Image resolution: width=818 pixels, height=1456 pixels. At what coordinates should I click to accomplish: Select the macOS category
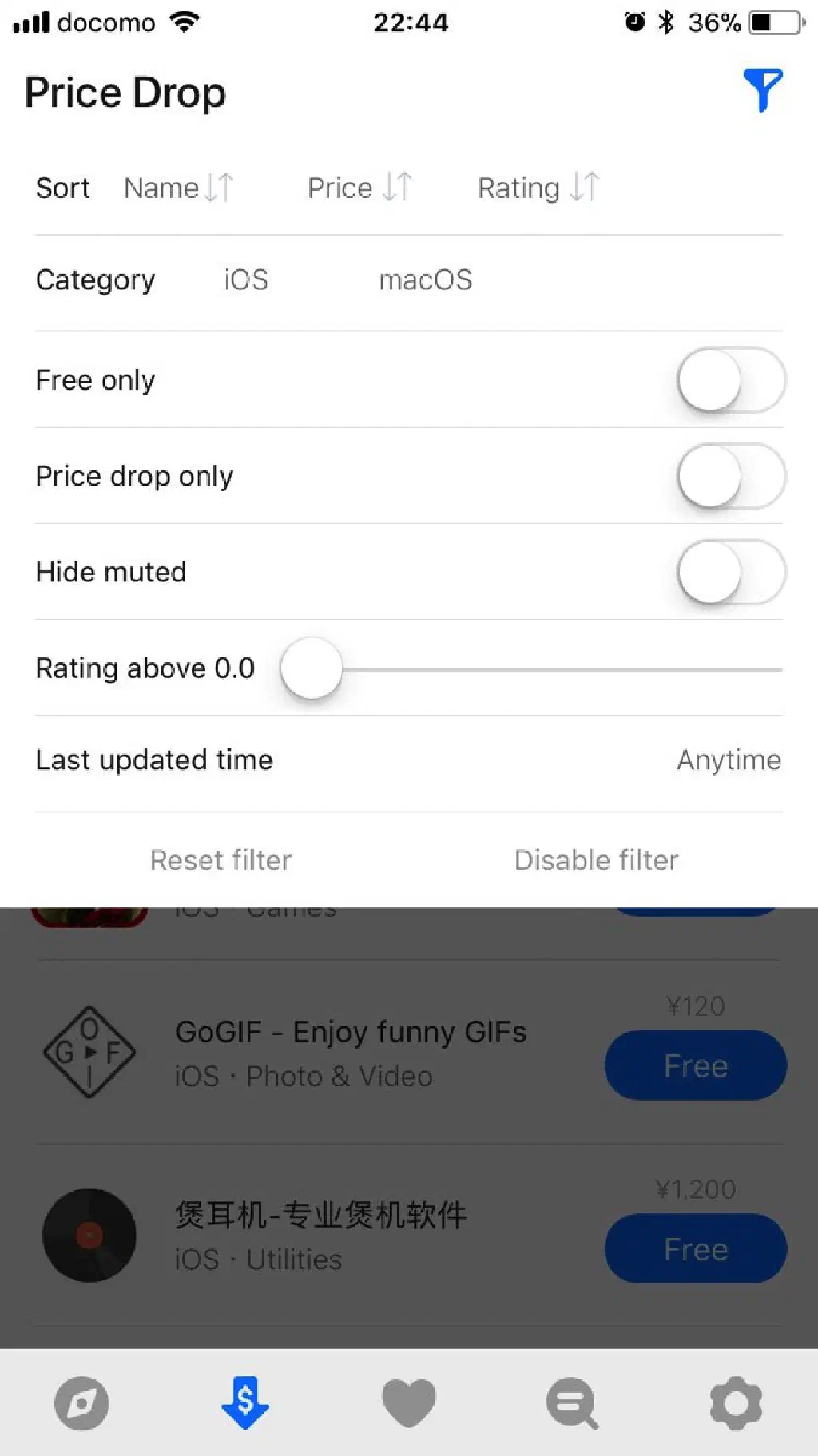tap(425, 280)
